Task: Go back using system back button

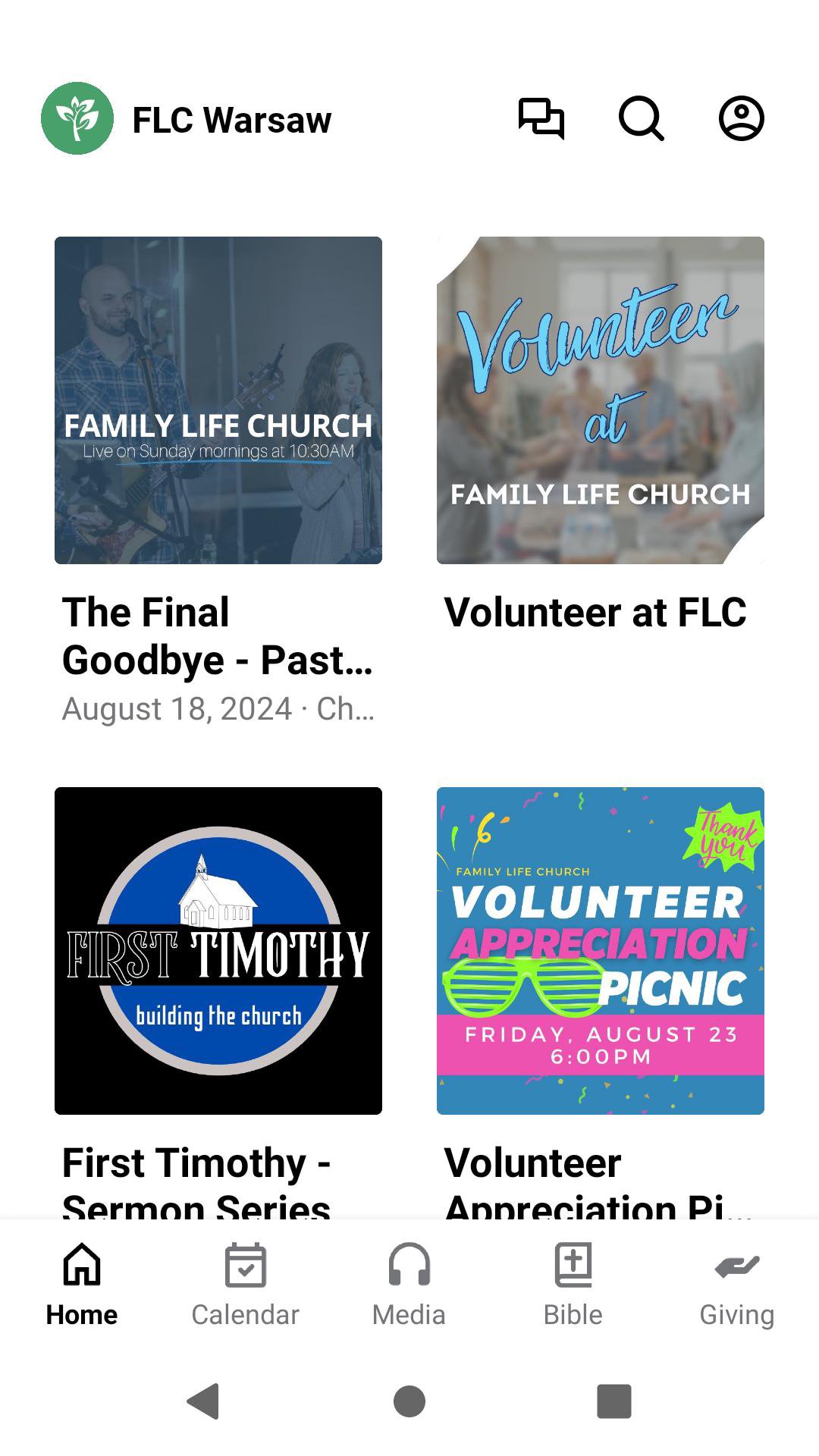Action: 203,1401
